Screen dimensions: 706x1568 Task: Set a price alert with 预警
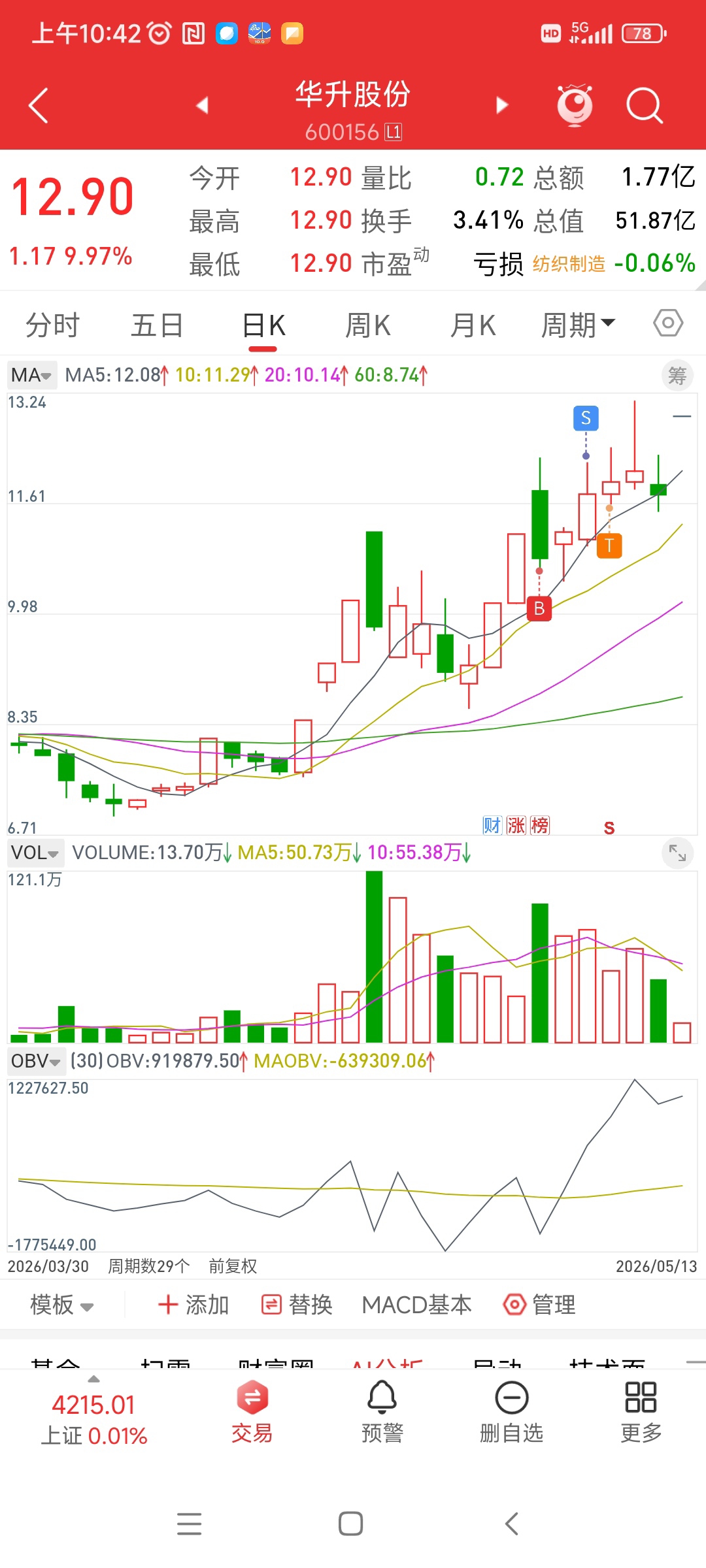coord(382,1412)
